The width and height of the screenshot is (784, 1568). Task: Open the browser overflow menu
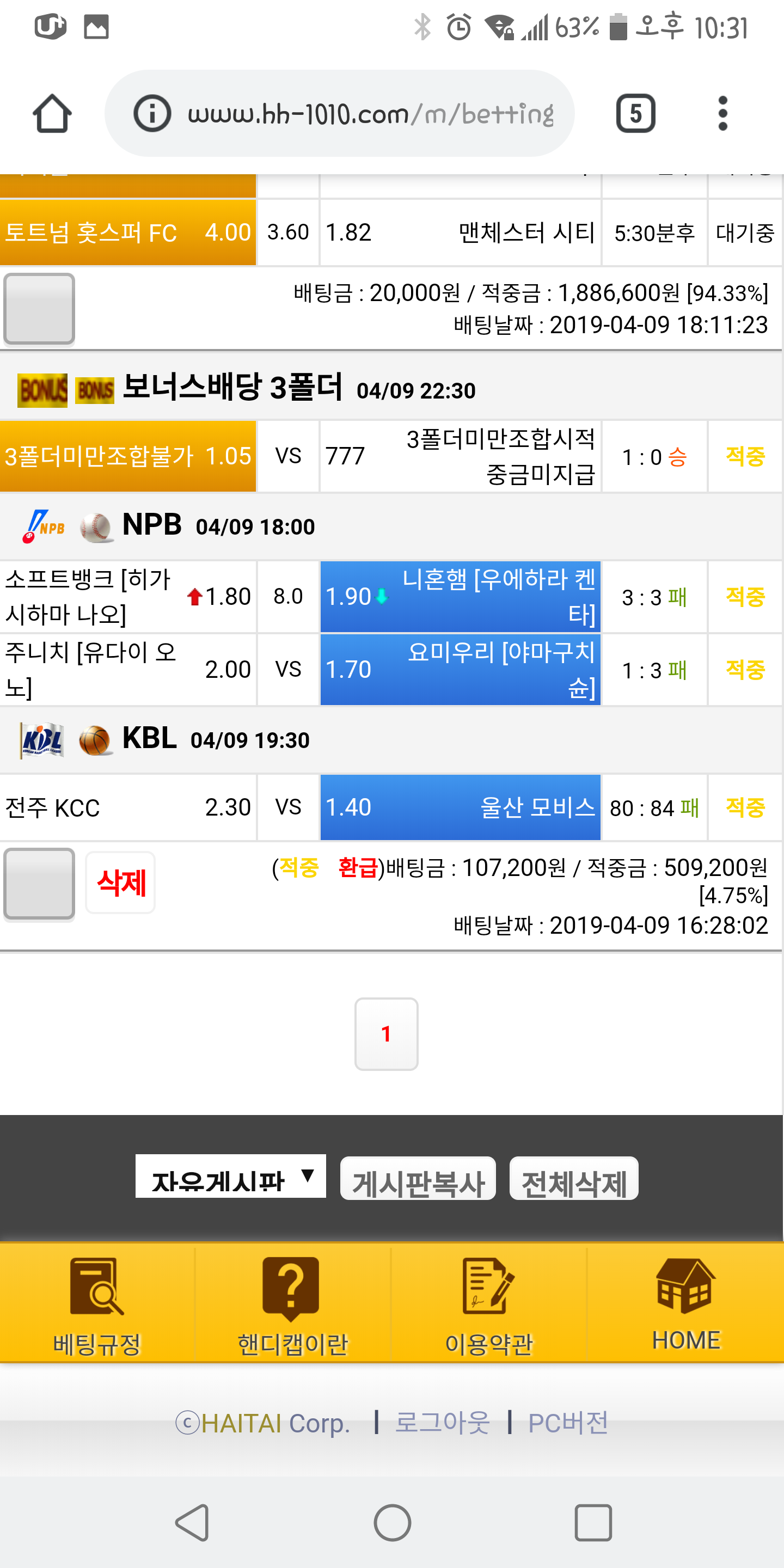click(x=722, y=114)
